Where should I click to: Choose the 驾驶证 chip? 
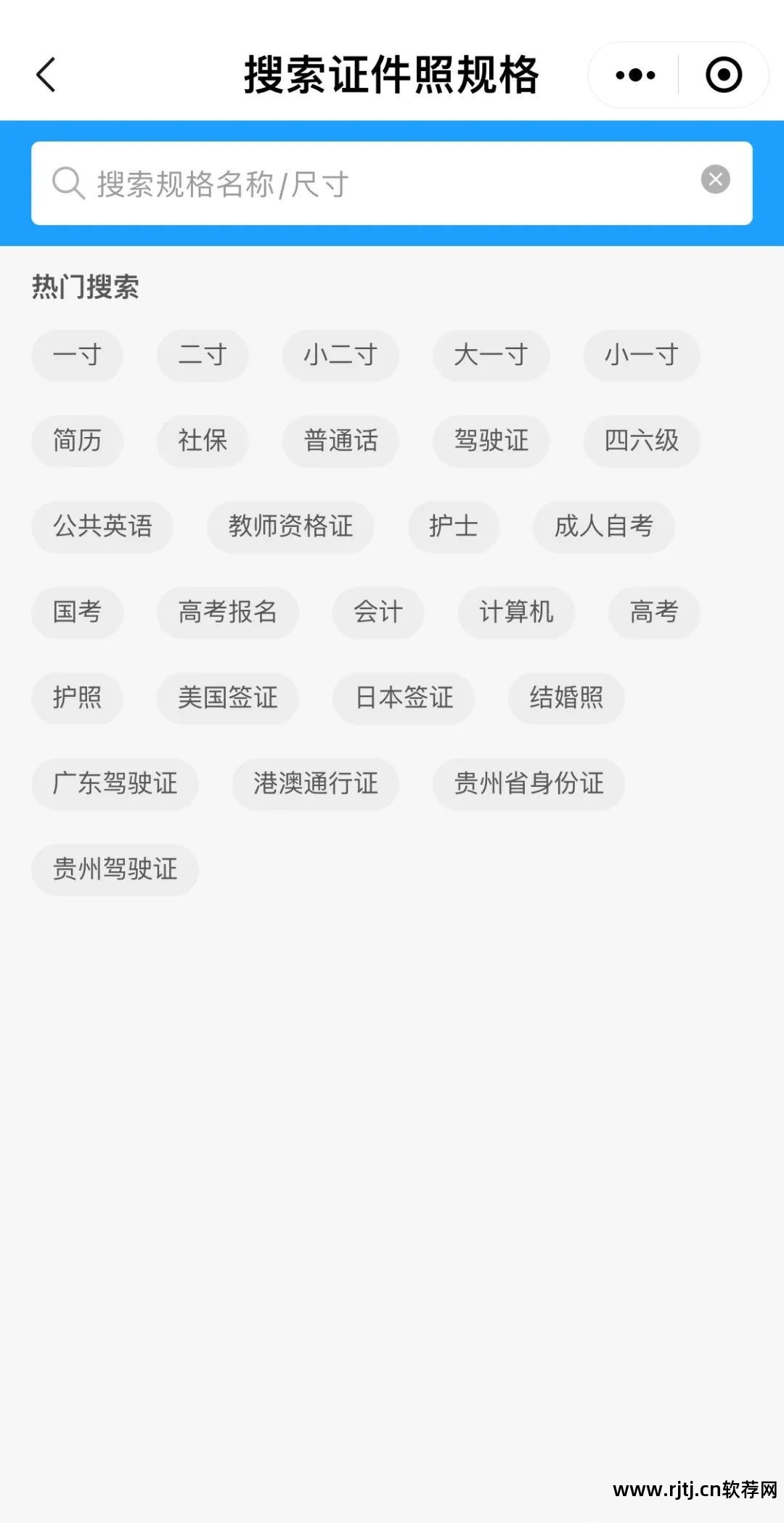491,441
